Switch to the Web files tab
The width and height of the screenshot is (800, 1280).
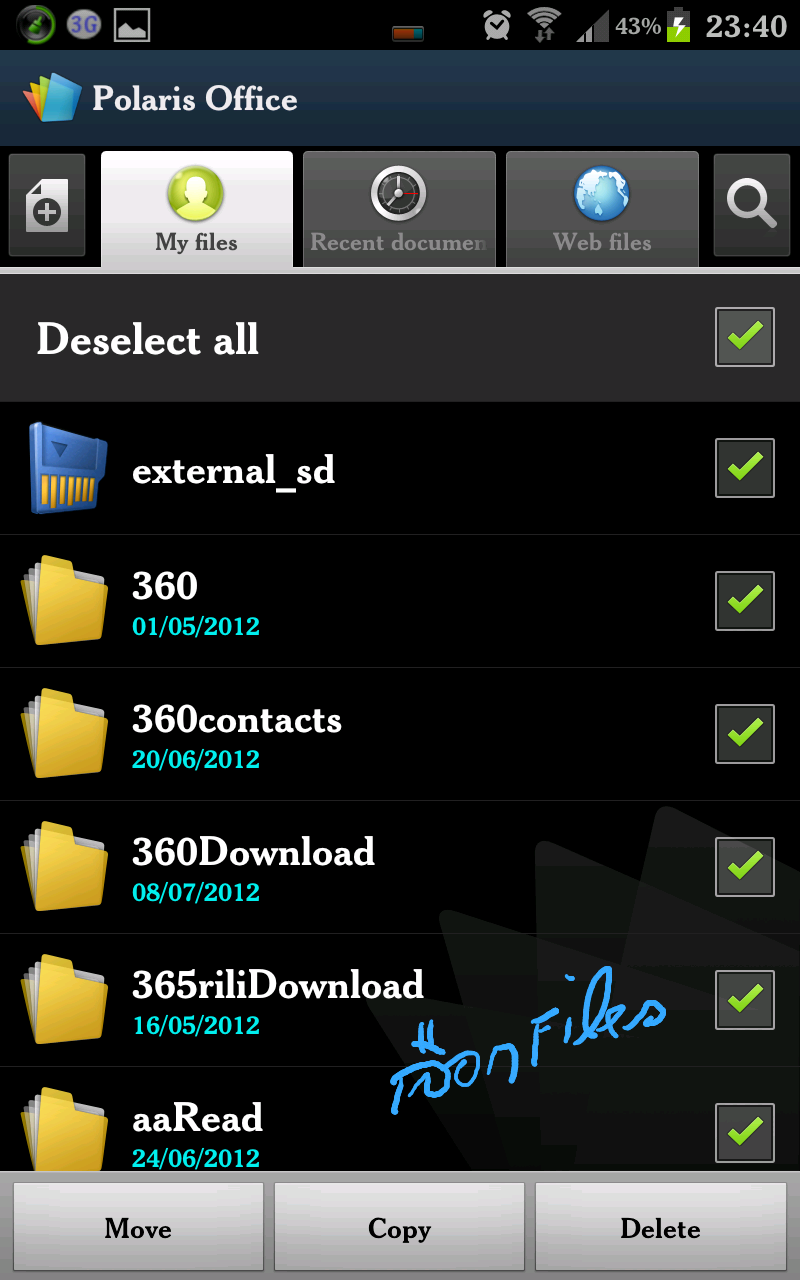[x=602, y=209]
